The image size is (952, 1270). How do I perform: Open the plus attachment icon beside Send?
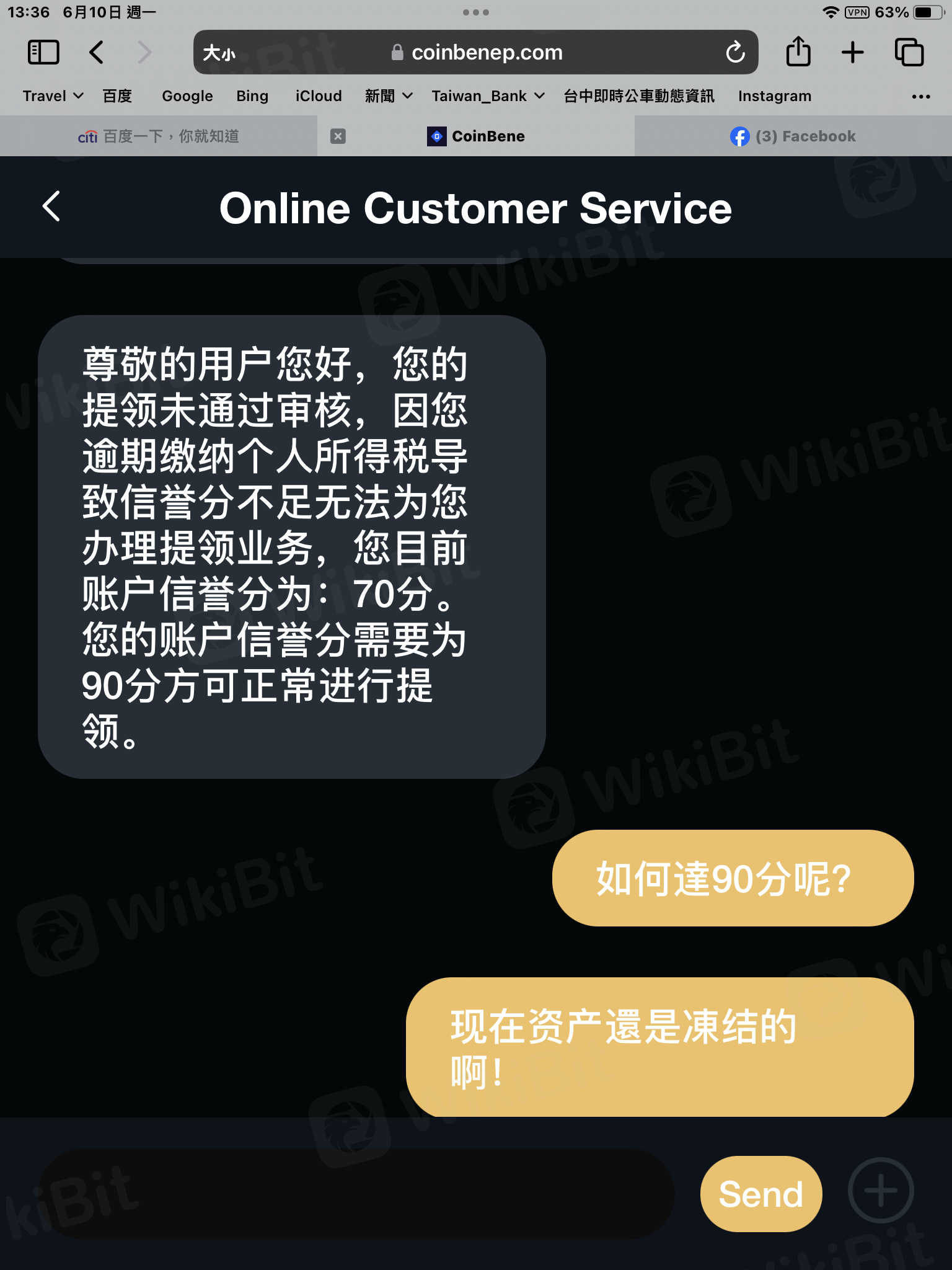click(x=880, y=1191)
